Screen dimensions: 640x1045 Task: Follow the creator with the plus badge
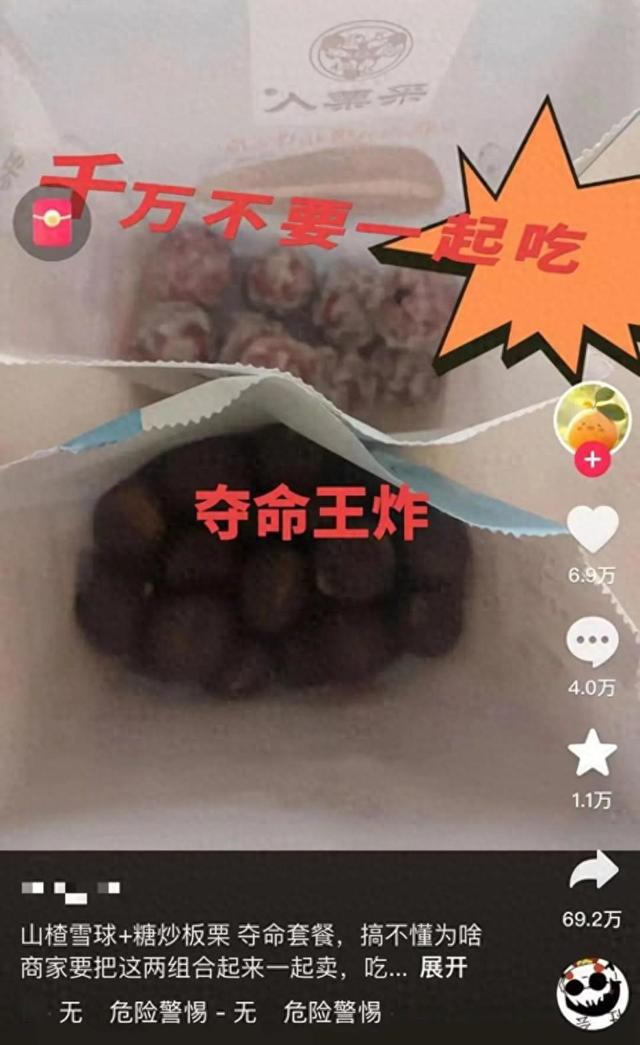click(x=592, y=461)
